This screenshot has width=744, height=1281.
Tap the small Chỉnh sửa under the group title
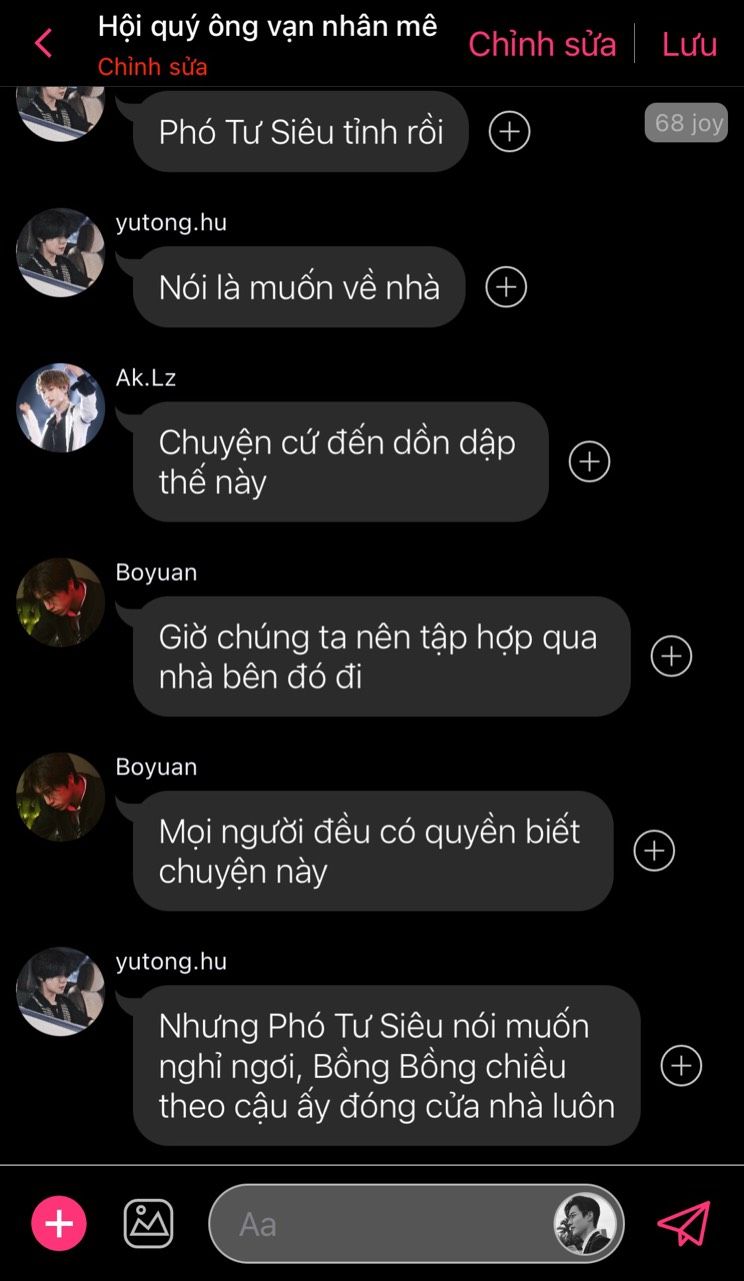tap(153, 67)
